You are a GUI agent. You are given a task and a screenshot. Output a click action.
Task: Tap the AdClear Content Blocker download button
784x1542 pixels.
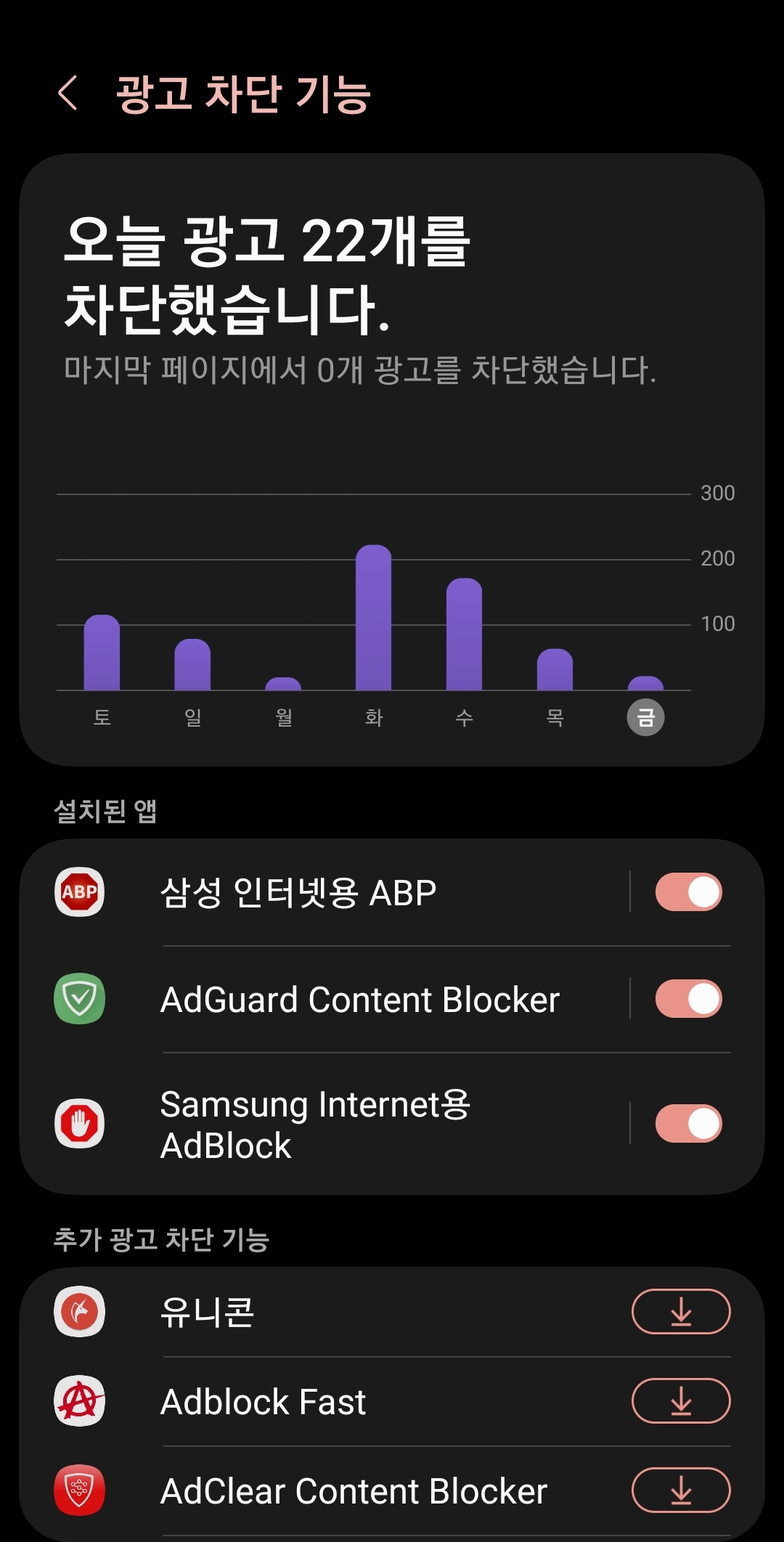click(680, 1492)
